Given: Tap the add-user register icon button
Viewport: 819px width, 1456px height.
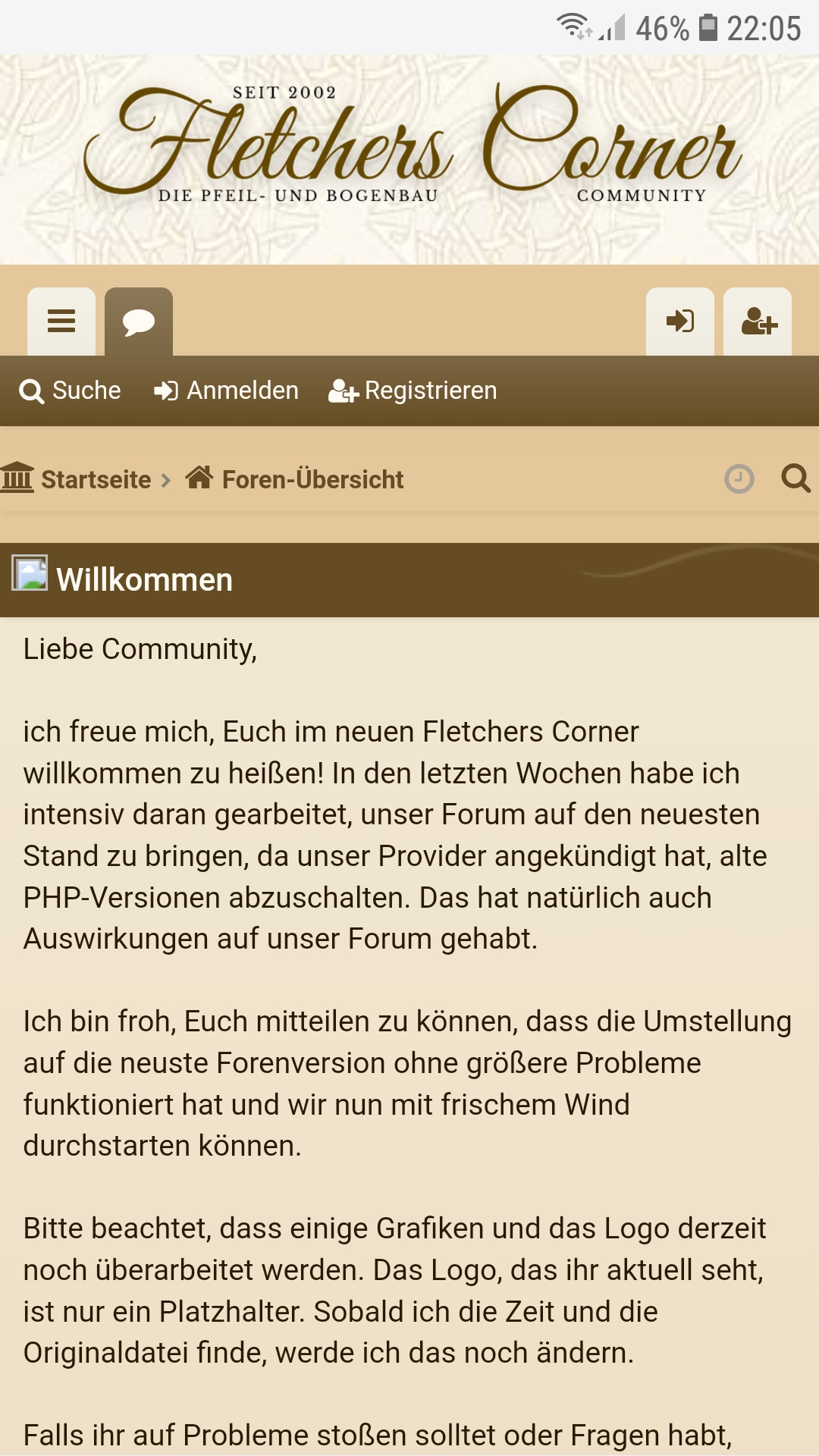Looking at the screenshot, I should click(x=758, y=322).
